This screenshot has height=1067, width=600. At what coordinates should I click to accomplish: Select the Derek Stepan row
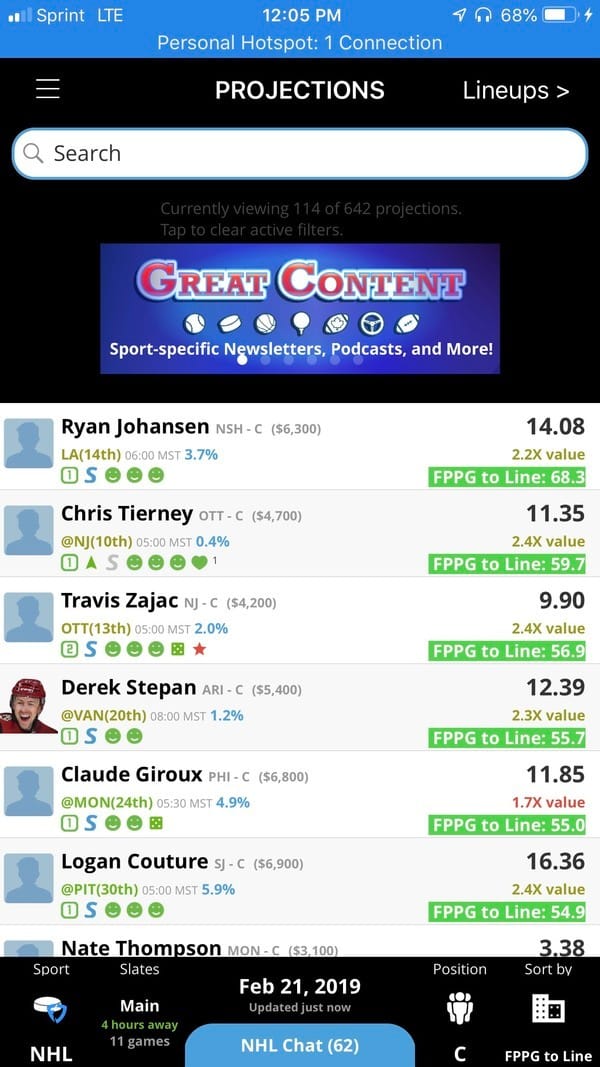300,707
